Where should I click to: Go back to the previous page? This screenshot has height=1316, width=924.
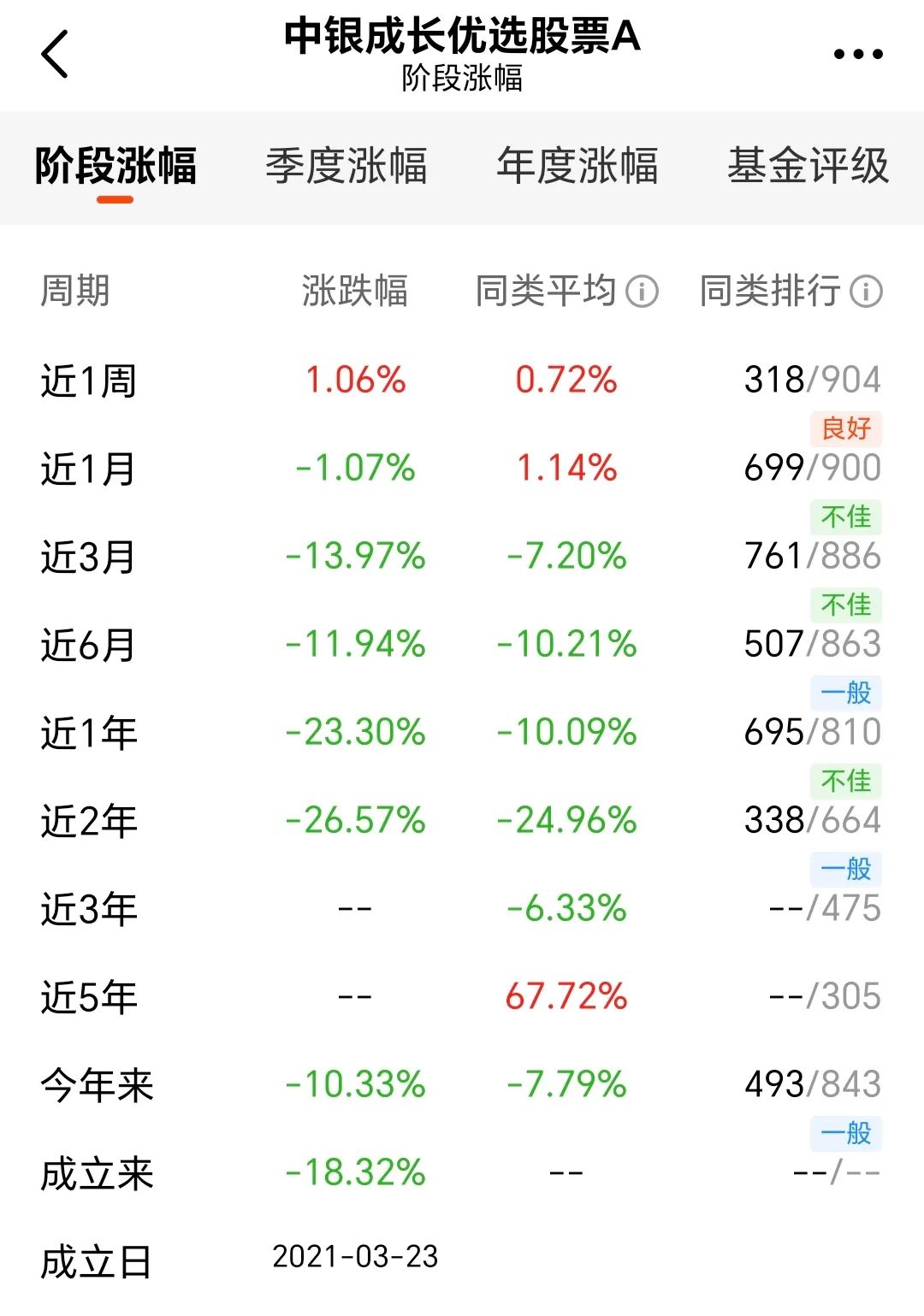pos(55,54)
